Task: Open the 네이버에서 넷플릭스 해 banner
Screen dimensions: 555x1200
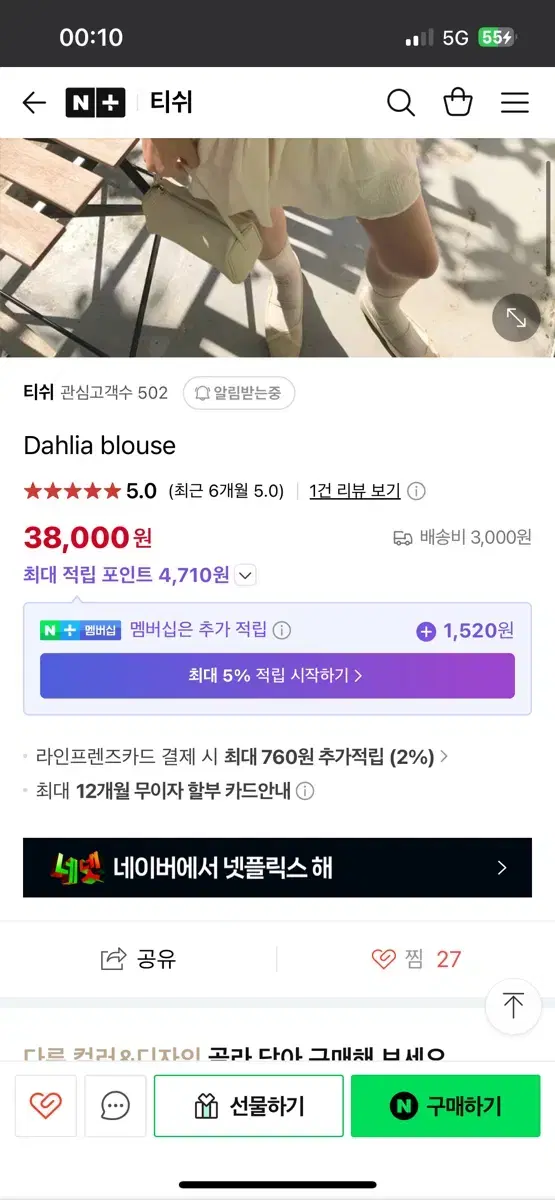Action: pos(277,868)
